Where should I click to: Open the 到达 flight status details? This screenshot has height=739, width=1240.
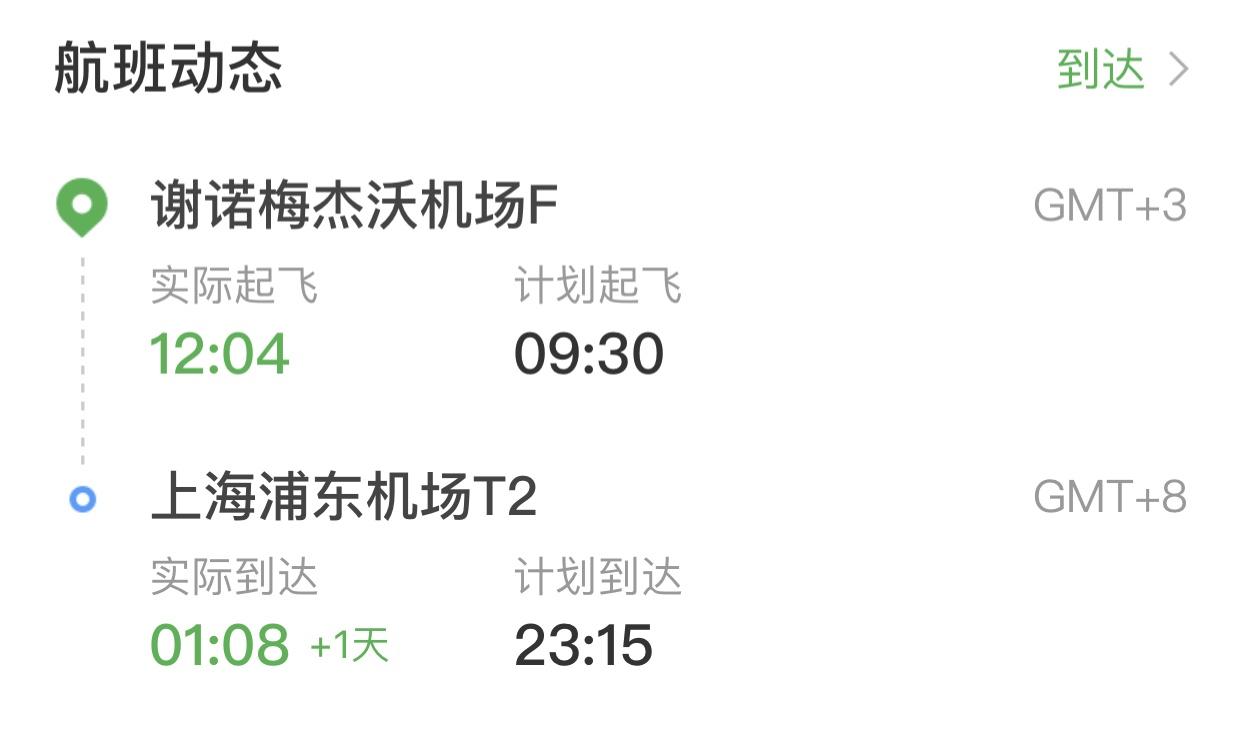click(x=1120, y=70)
